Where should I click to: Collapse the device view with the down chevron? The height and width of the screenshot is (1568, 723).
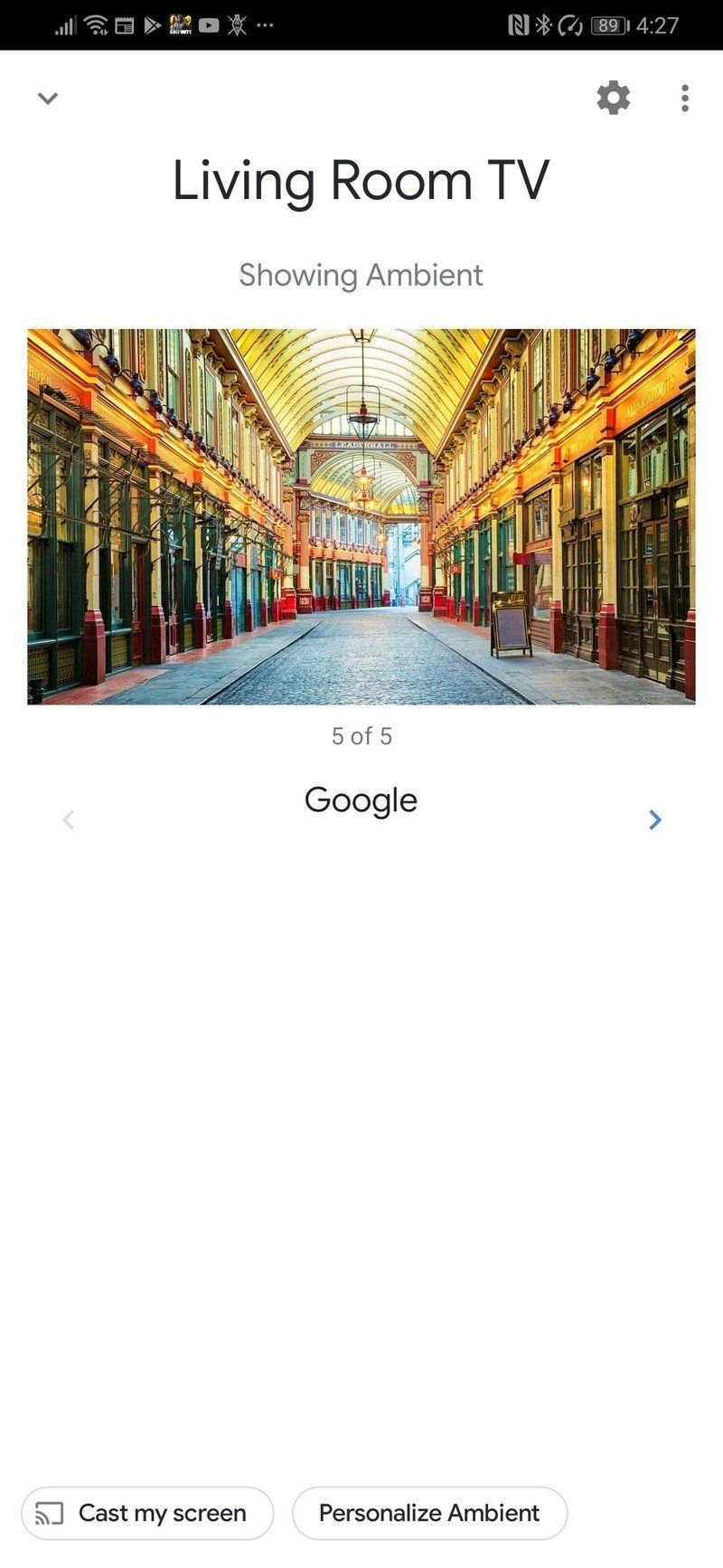pos(48,97)
